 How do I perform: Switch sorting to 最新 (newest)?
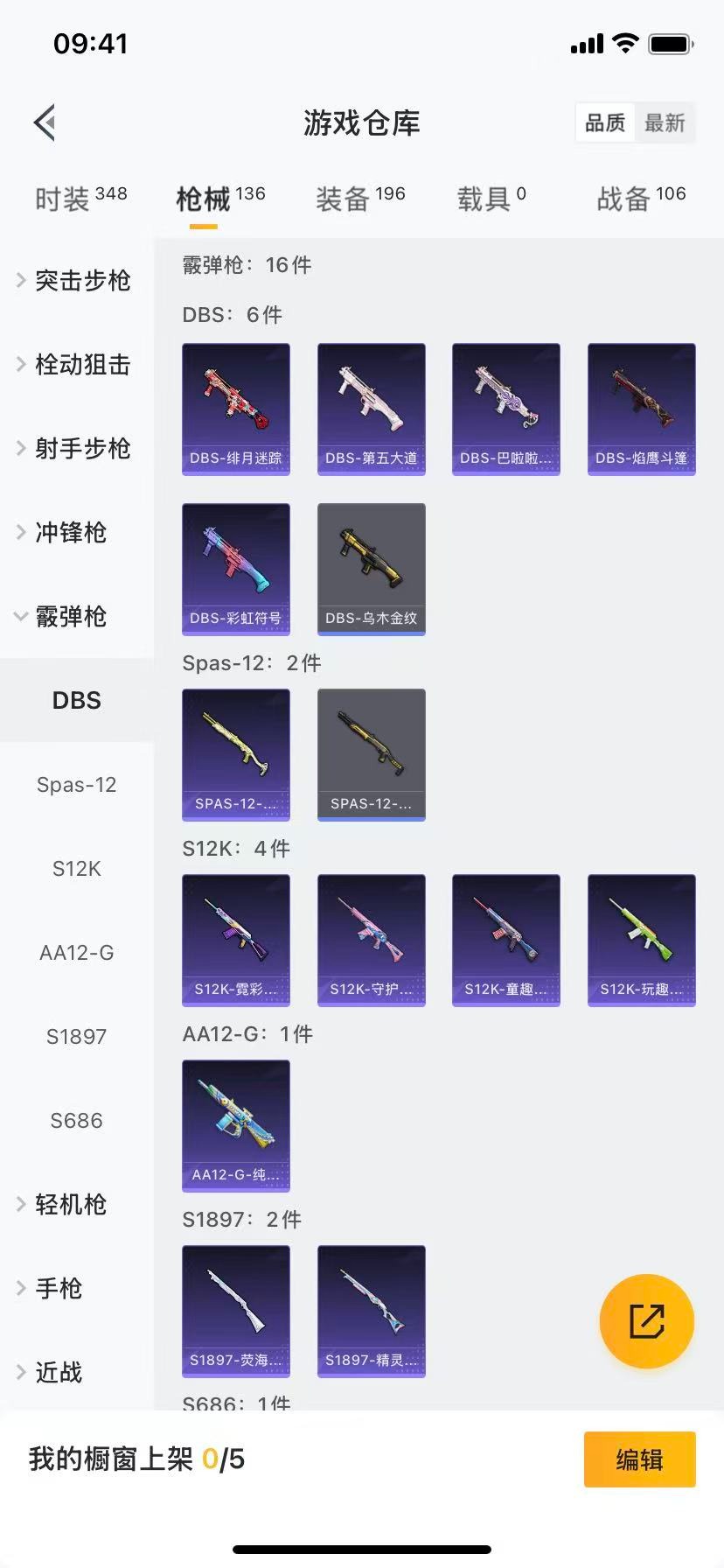point(665,123)
